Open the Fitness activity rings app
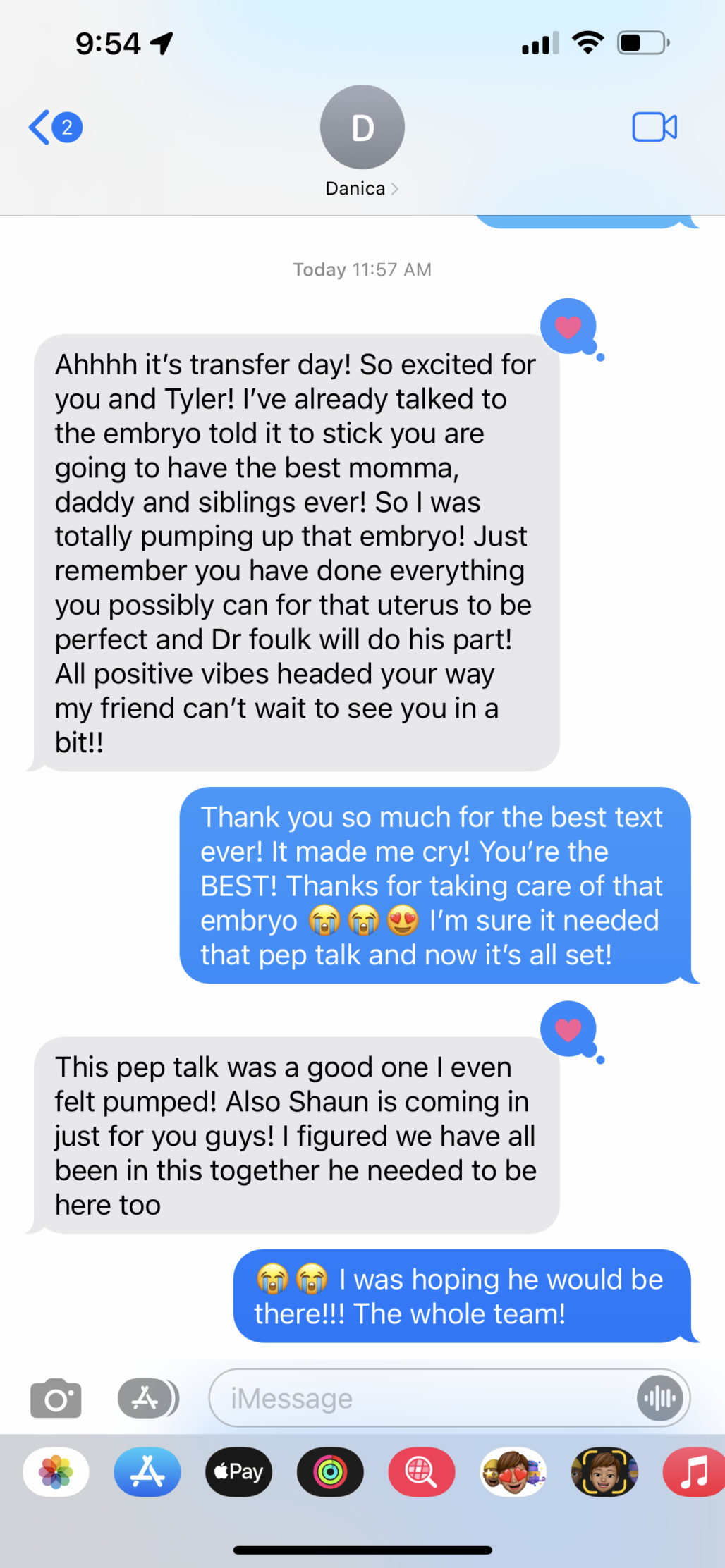Screen dimensions: 725x1568 coord(330,1472)
